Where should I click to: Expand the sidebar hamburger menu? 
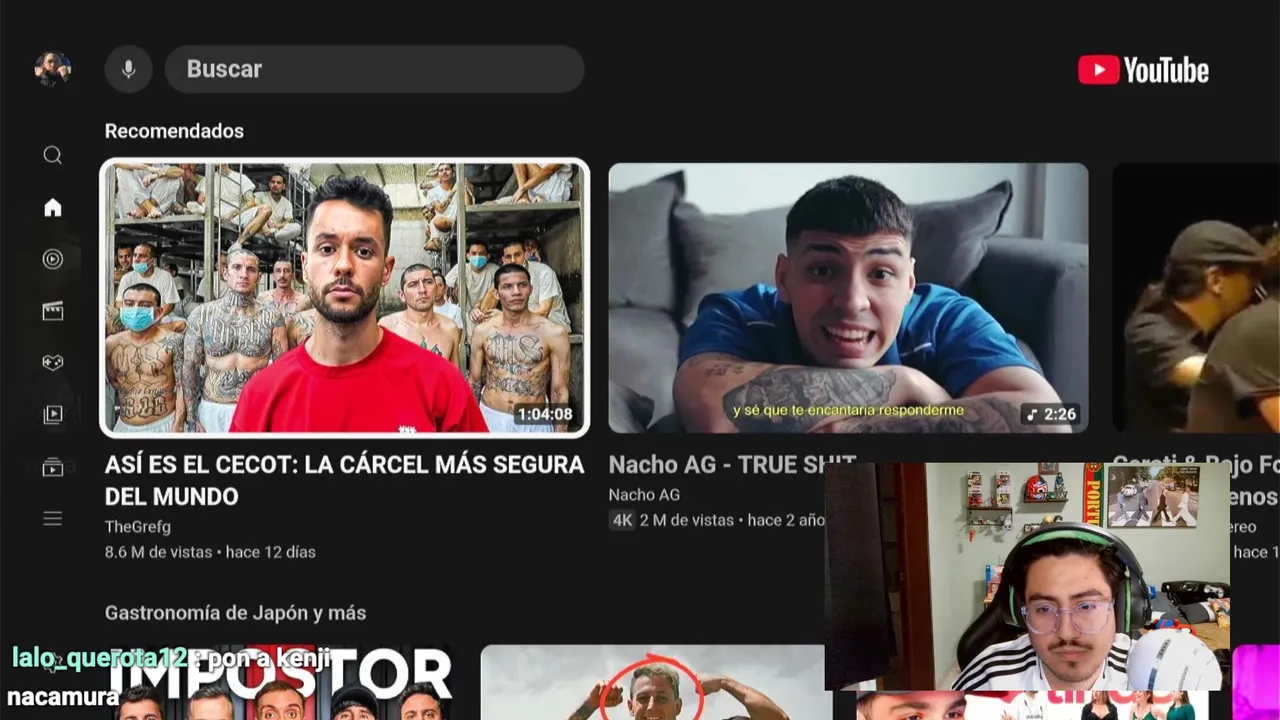click(53, 518)
